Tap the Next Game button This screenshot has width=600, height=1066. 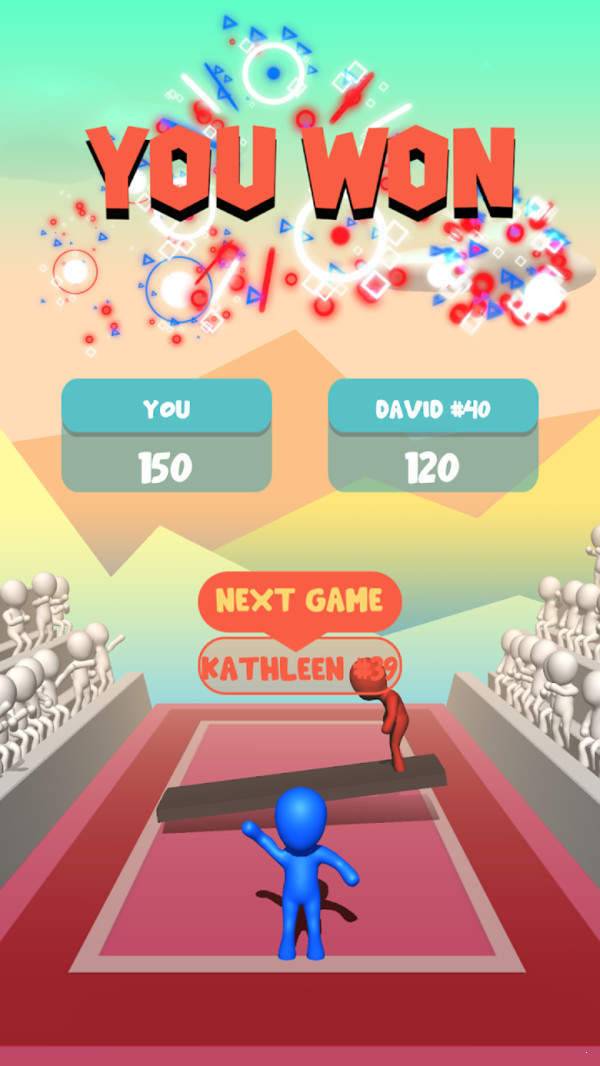point(300,600)
